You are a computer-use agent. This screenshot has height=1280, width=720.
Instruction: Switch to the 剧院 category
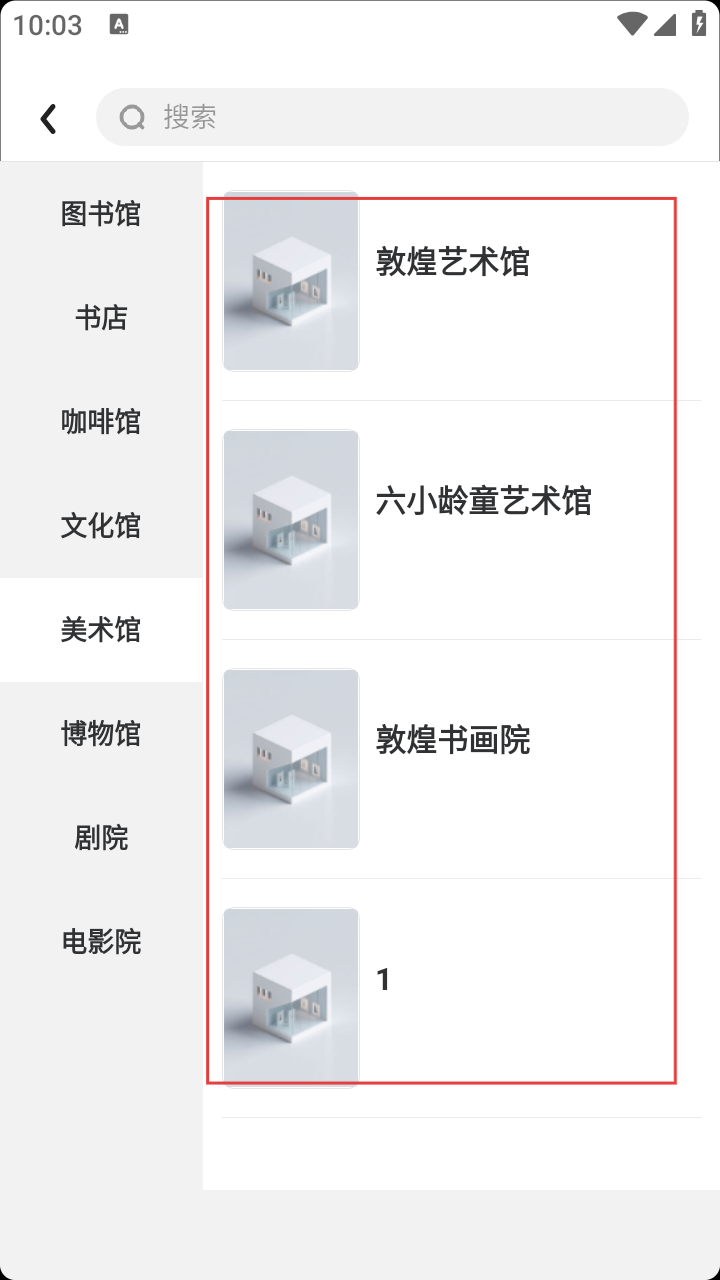pyautogui.click(x=101, y=838)
